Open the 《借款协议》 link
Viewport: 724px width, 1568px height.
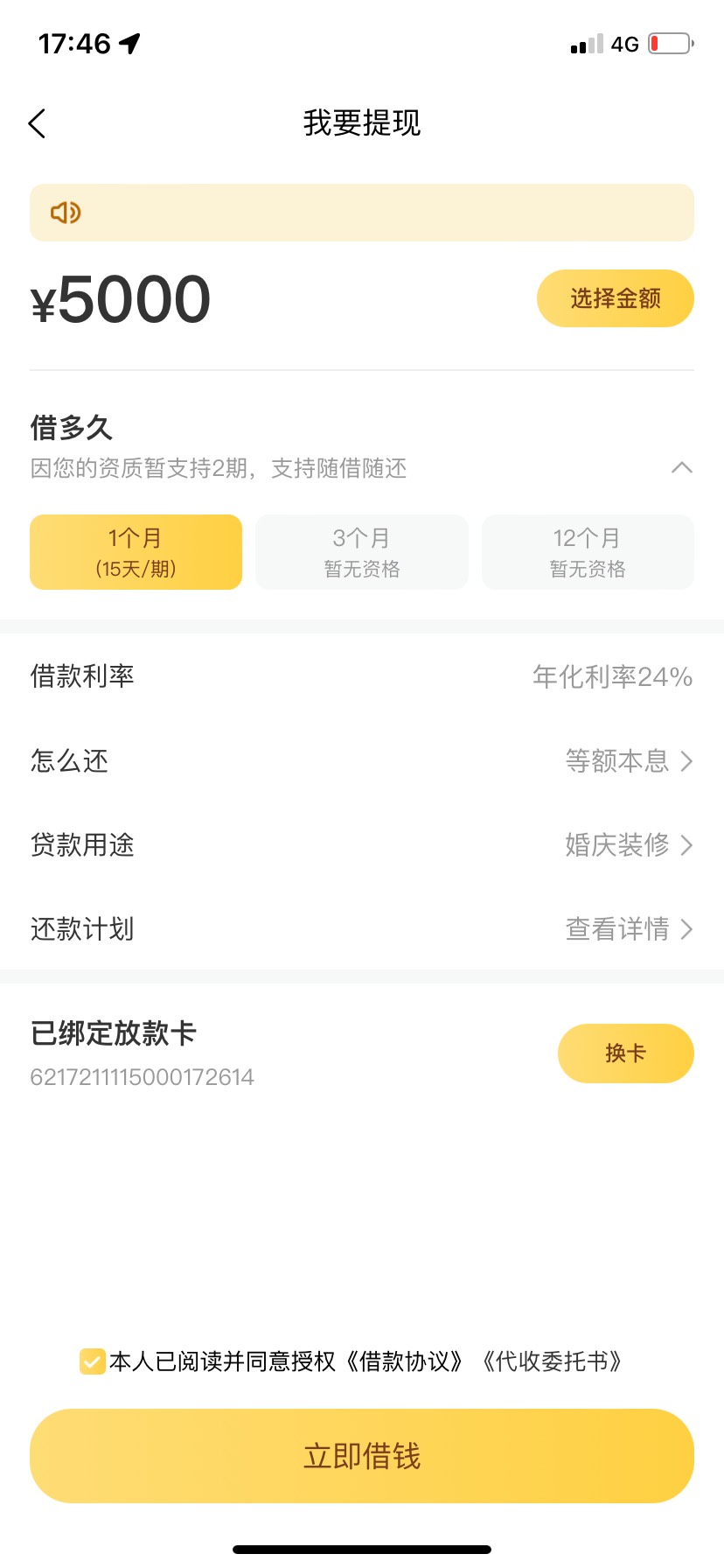coord(404,1361)
